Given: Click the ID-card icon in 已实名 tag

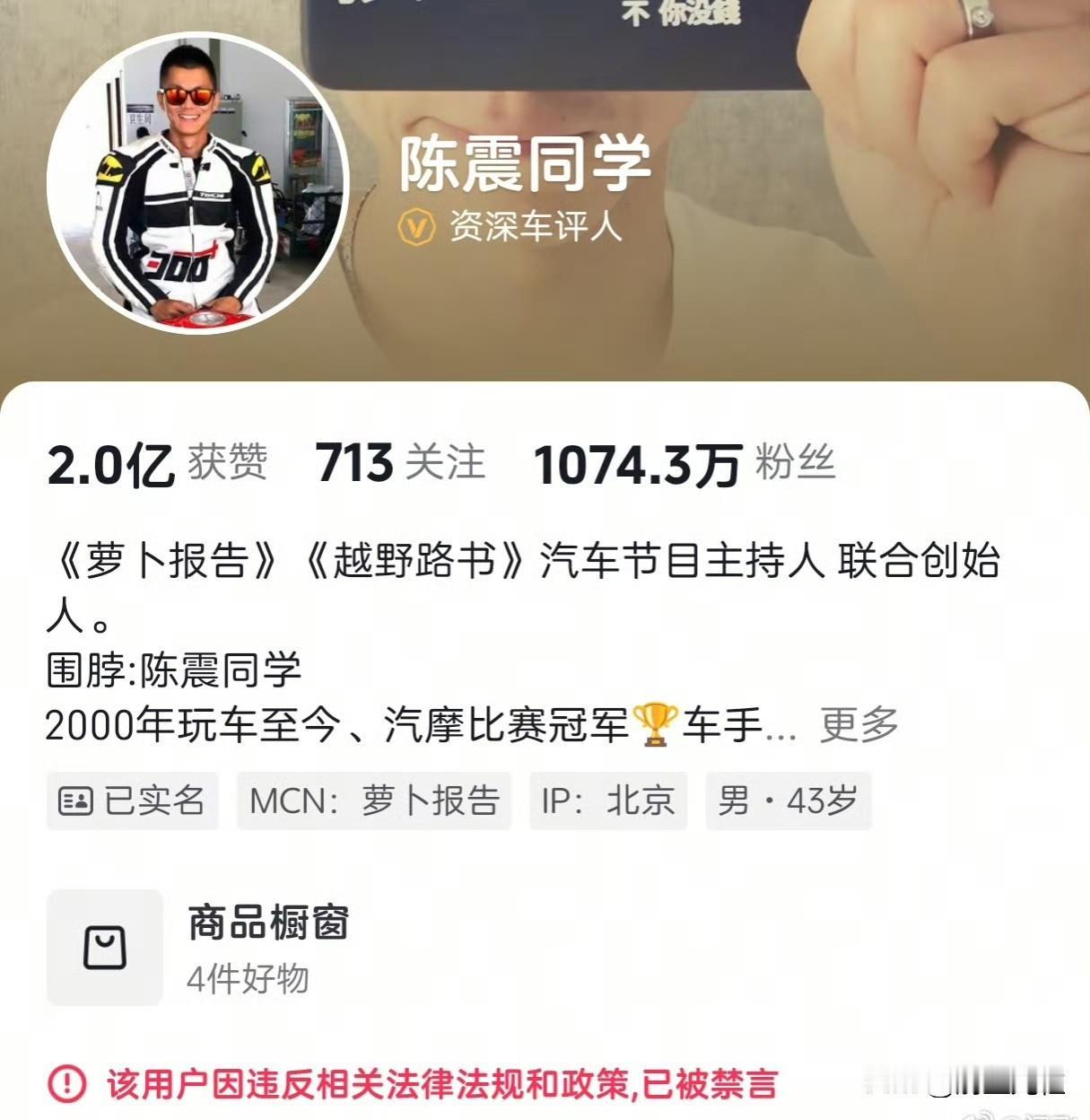Looking at the screenshot, I should 75,801.
